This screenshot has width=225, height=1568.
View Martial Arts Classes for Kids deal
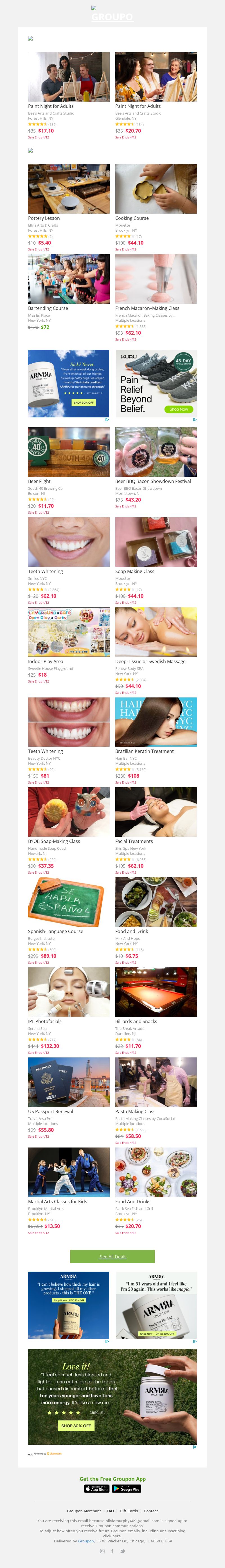69,1172
